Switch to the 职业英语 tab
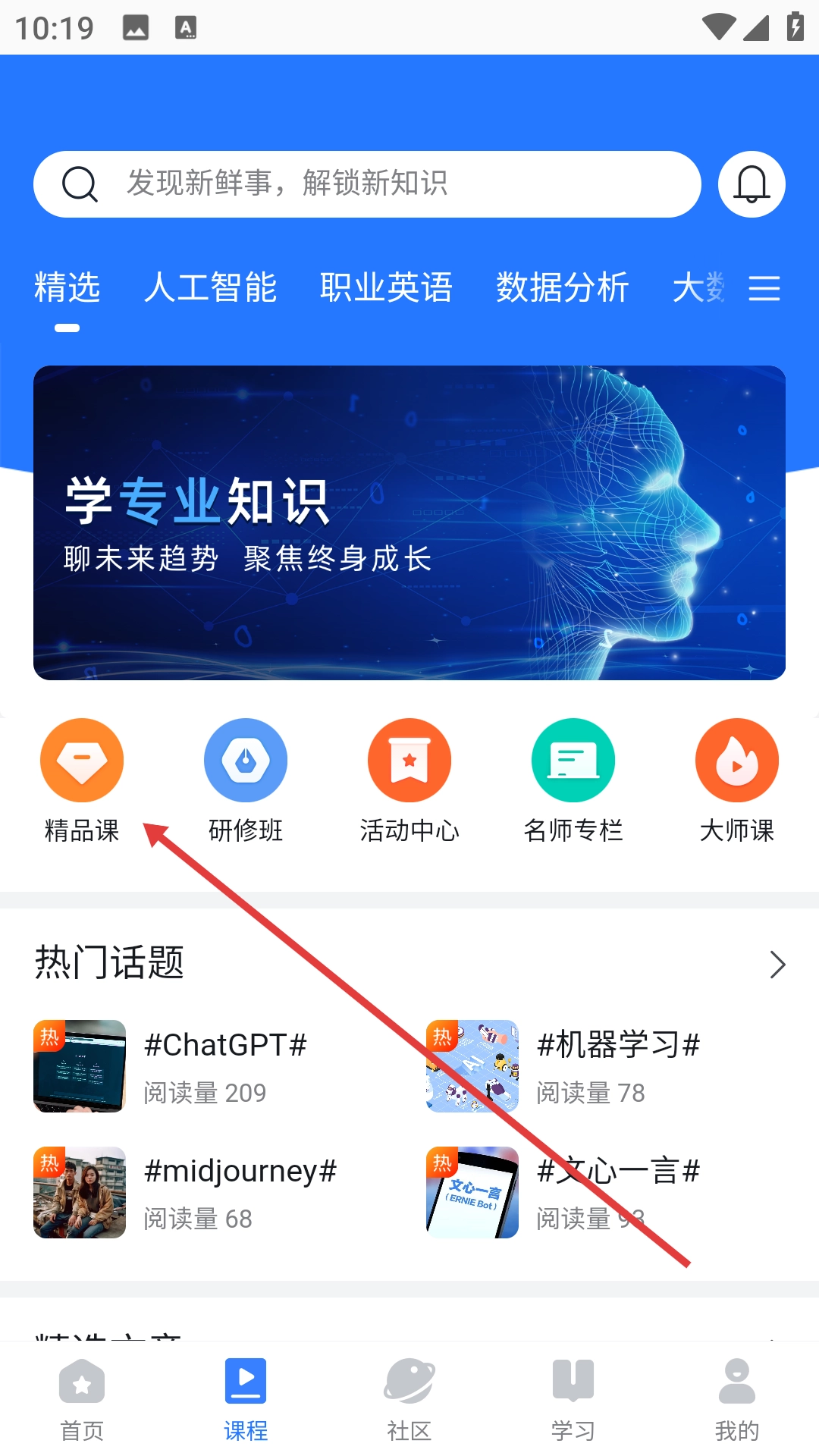This screenshot has width=819, height=1456. (x=386, y=288)
